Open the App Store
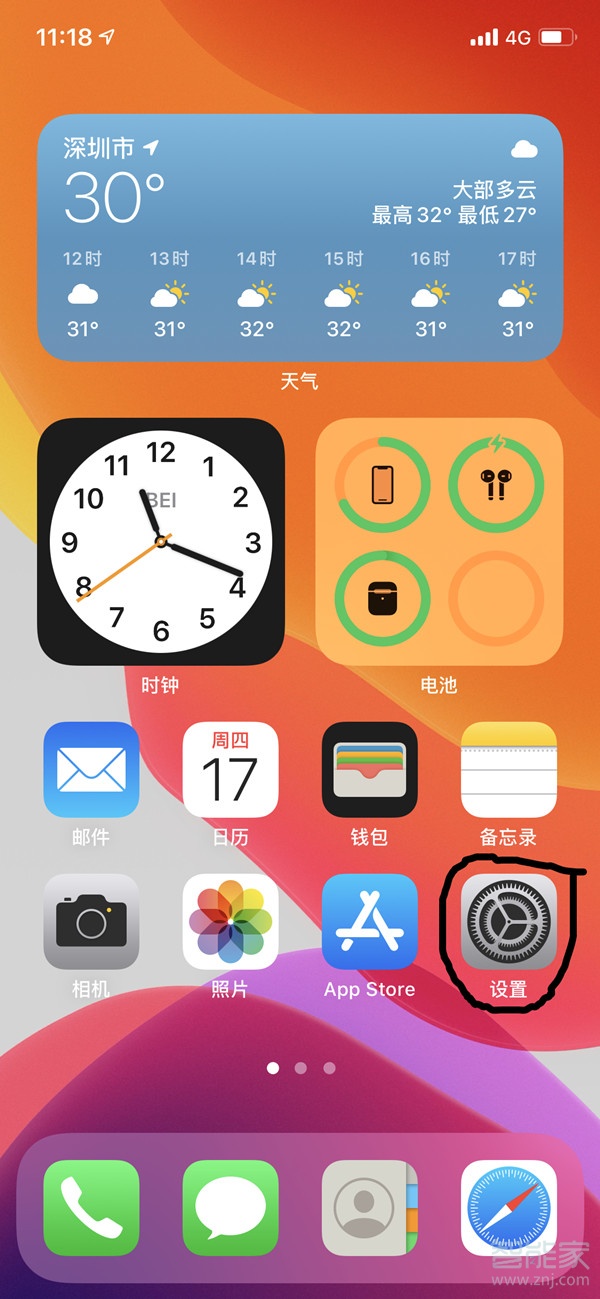 369,921
